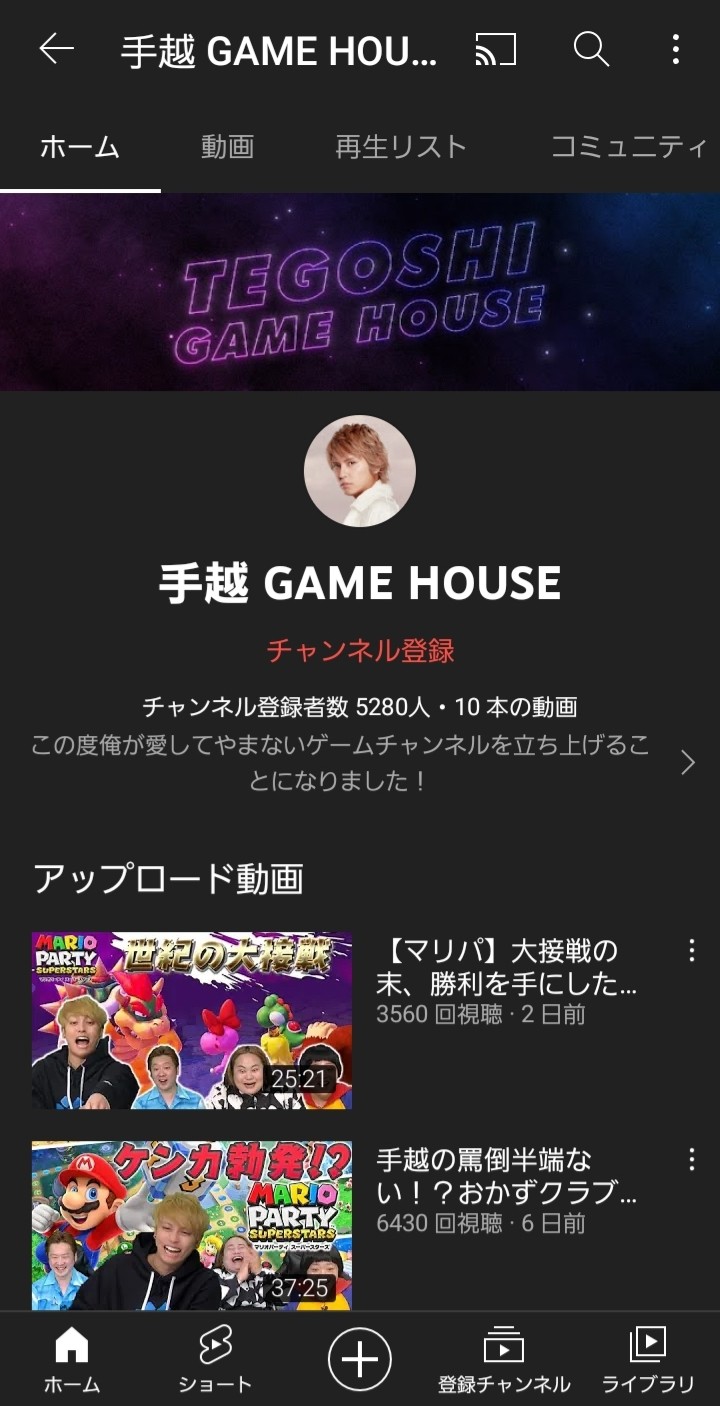The image size is (720, 1406).
Task: Subscribe via チャンネル登録 button
Action: [x=360, y=651]
